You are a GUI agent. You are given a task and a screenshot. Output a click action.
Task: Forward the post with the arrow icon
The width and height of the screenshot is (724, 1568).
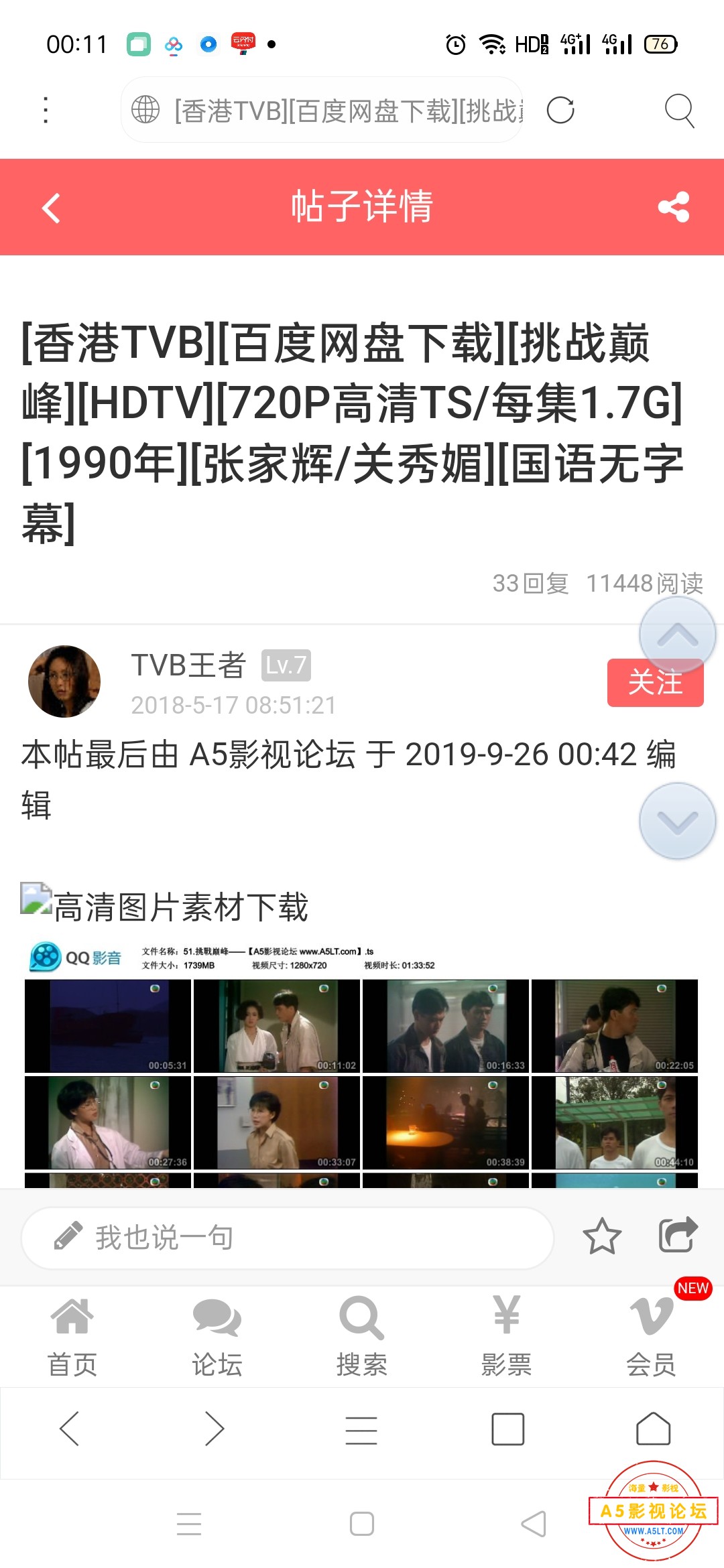point(678,1235)
